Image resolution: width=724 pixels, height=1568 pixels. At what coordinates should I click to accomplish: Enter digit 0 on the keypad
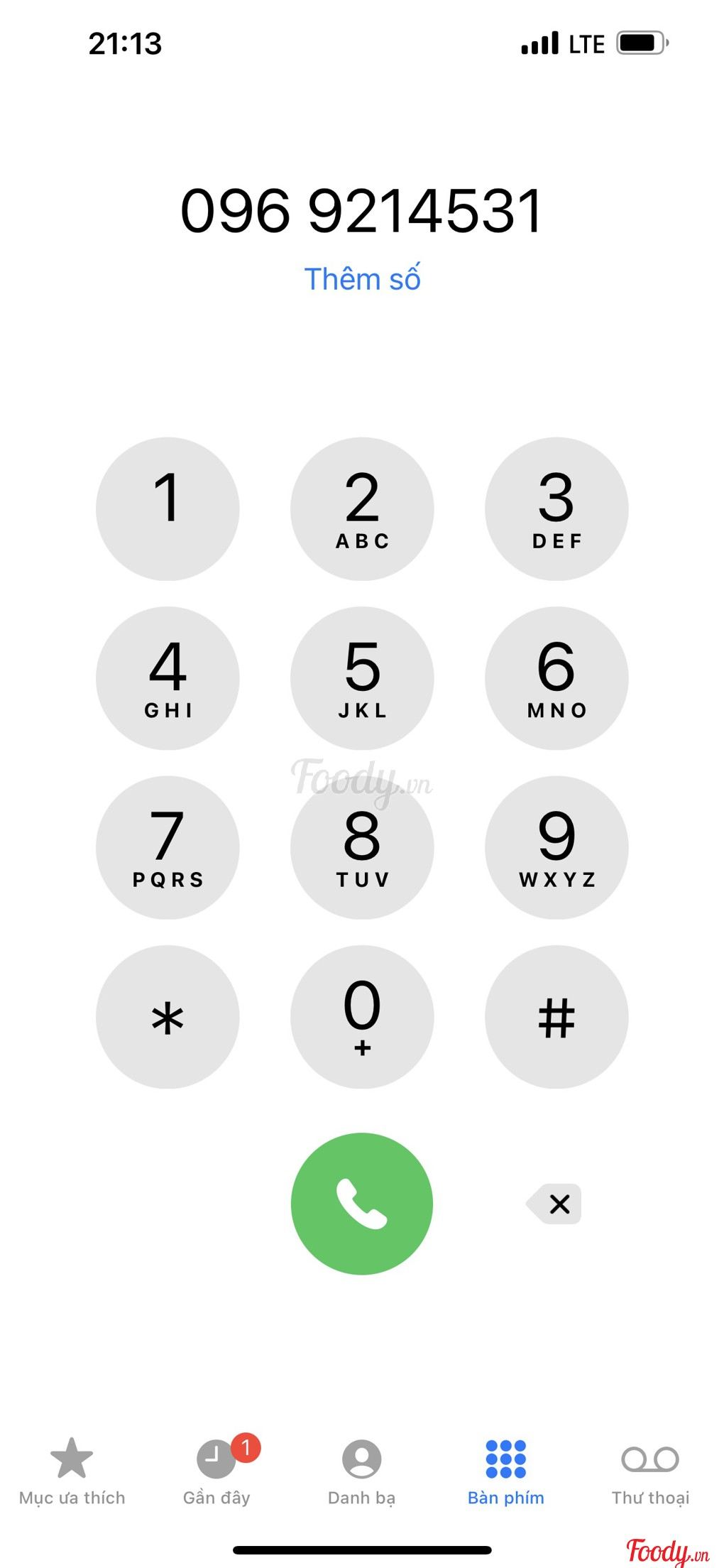pos(362,1016)
